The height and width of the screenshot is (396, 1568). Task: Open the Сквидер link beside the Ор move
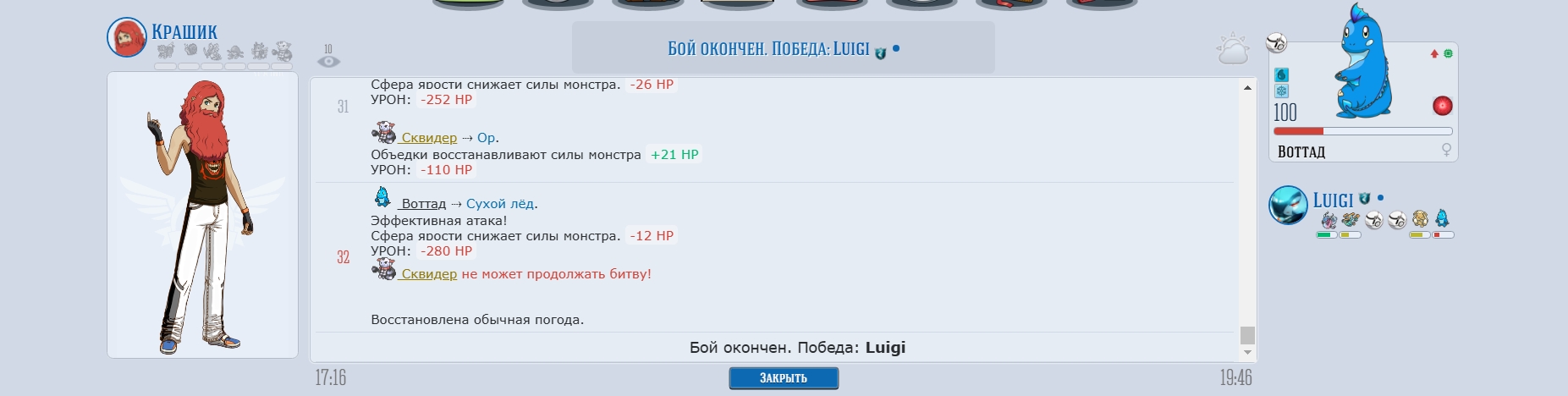click(x=428, y=138)
